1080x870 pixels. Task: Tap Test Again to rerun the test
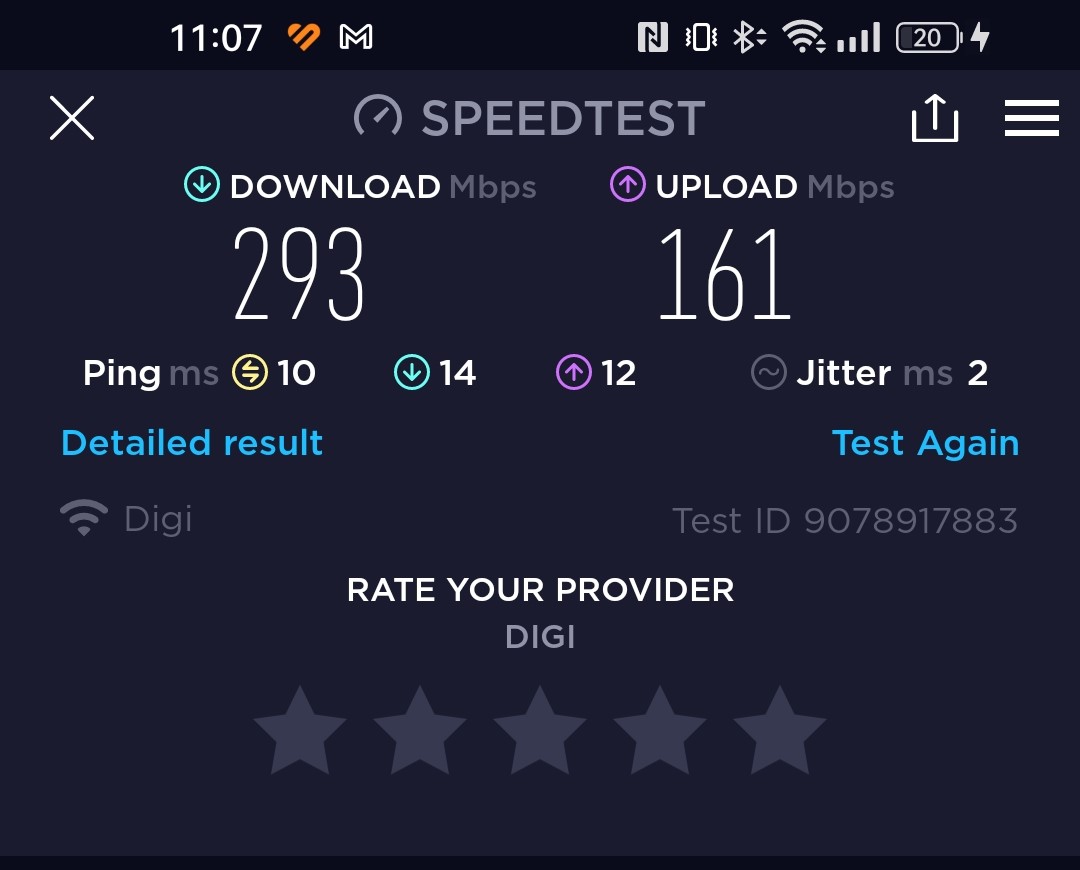click(x=925, y=443)
